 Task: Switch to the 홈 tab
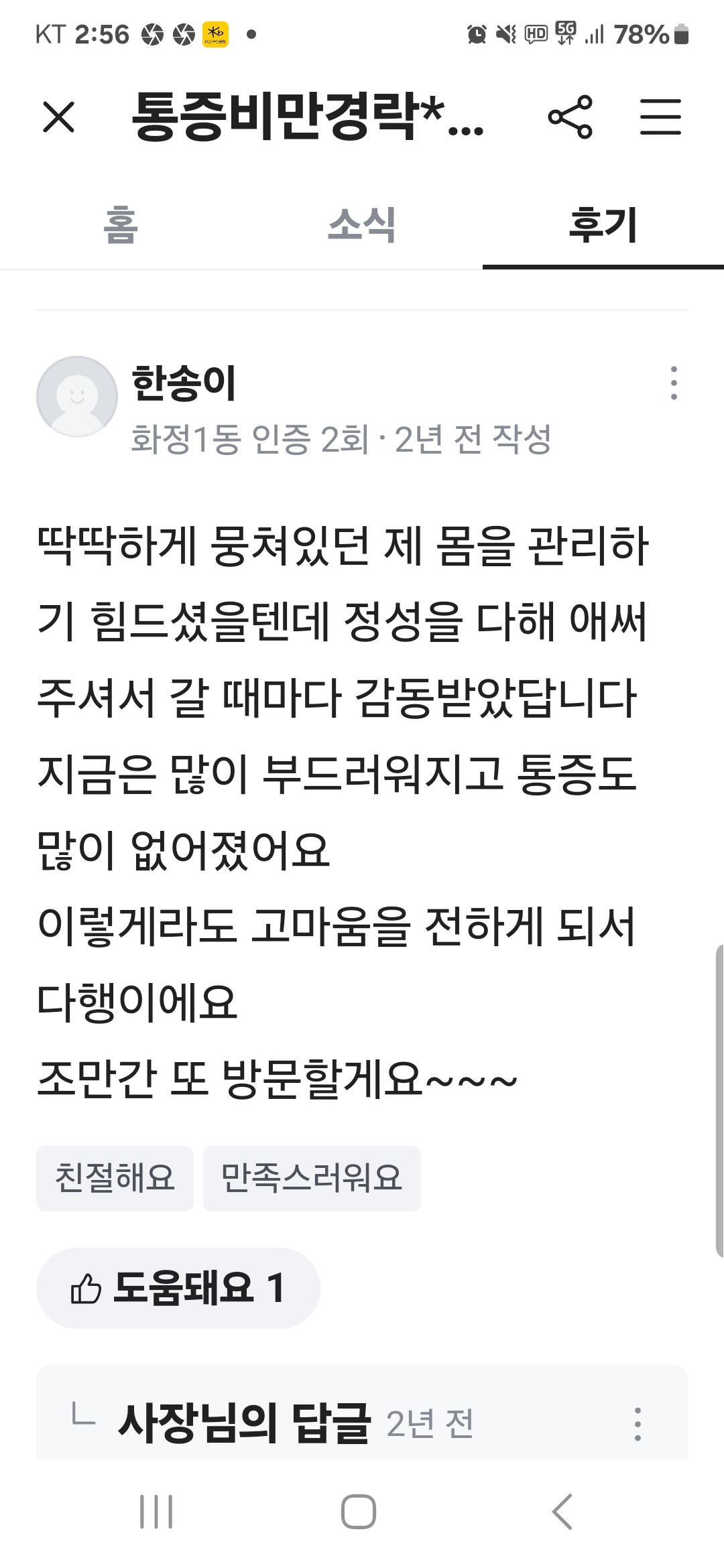(x=121, y=225)
